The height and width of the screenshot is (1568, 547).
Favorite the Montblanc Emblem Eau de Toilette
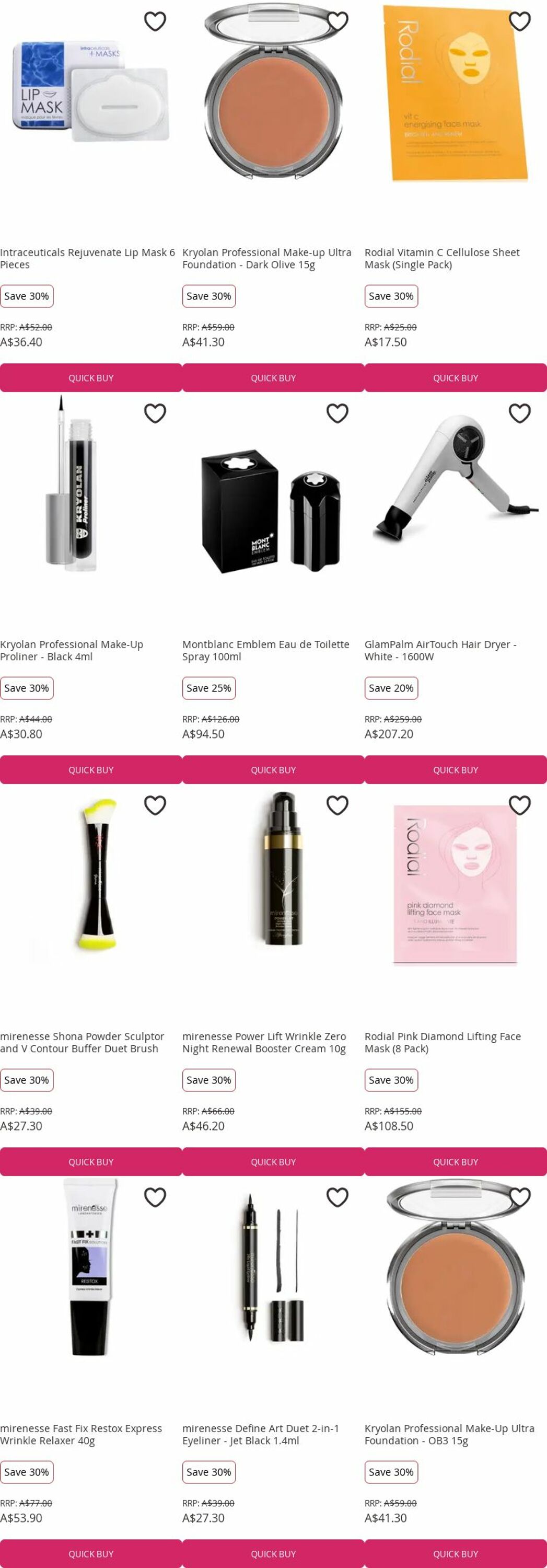337,413
